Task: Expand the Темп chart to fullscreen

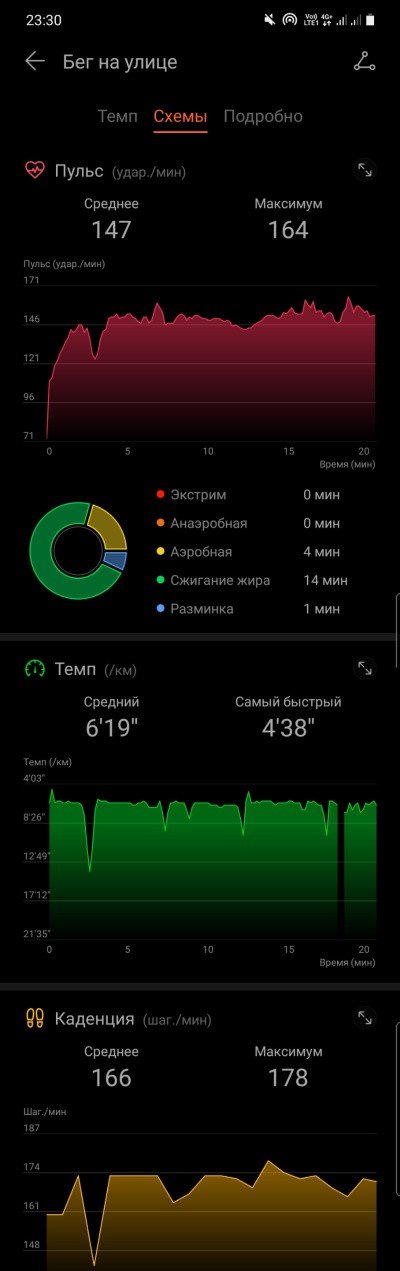Action: click(365, 668)
